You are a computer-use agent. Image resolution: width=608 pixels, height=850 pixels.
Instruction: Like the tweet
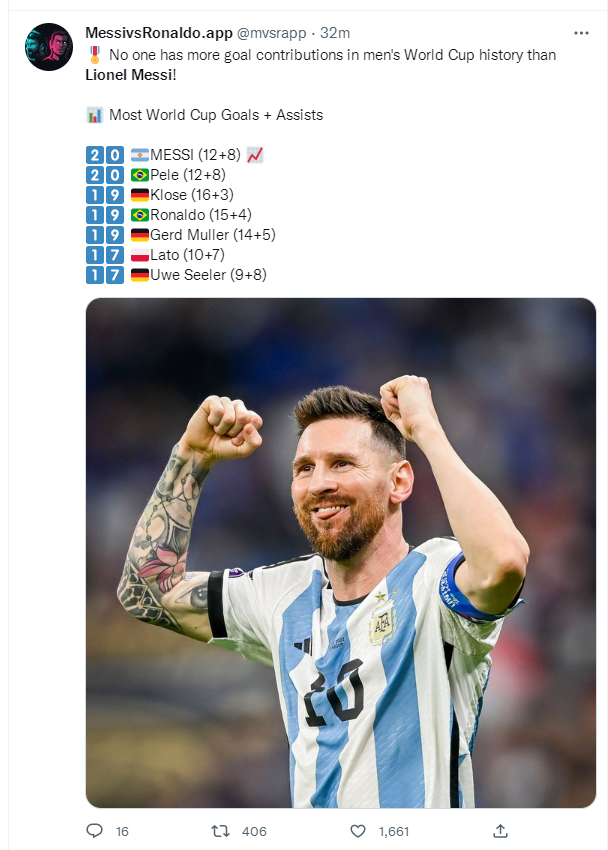coord(358,831)
